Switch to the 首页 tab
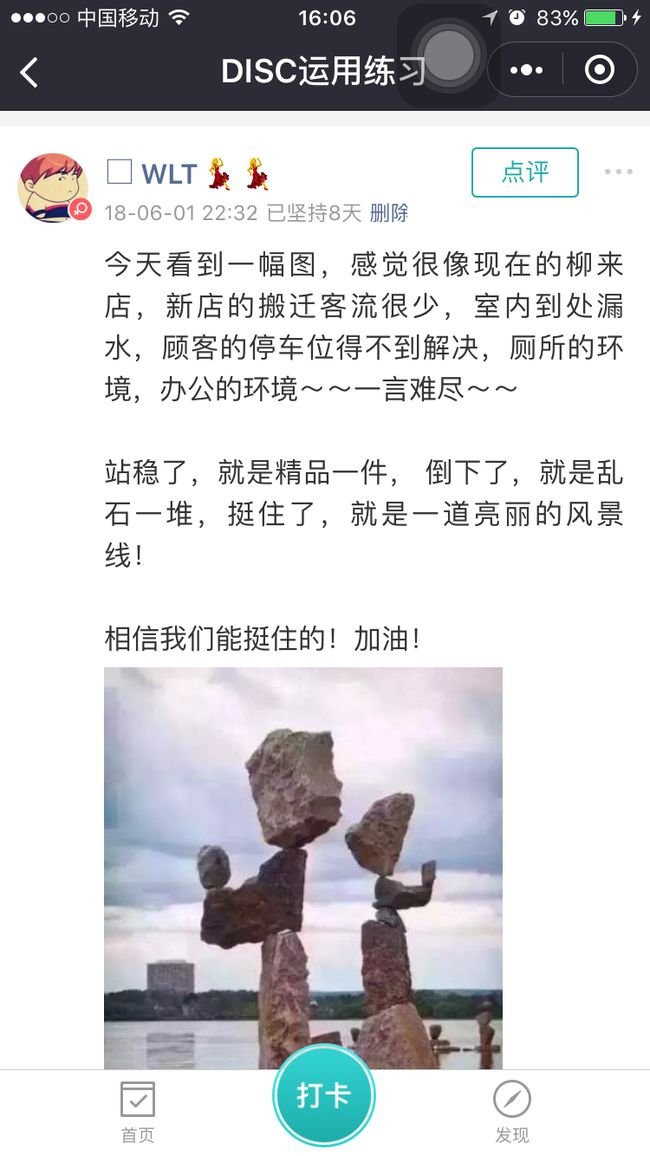Image resolution: width=650 pixels, height=1156 pixels. pyautogui.click(x=138, y=1113)
